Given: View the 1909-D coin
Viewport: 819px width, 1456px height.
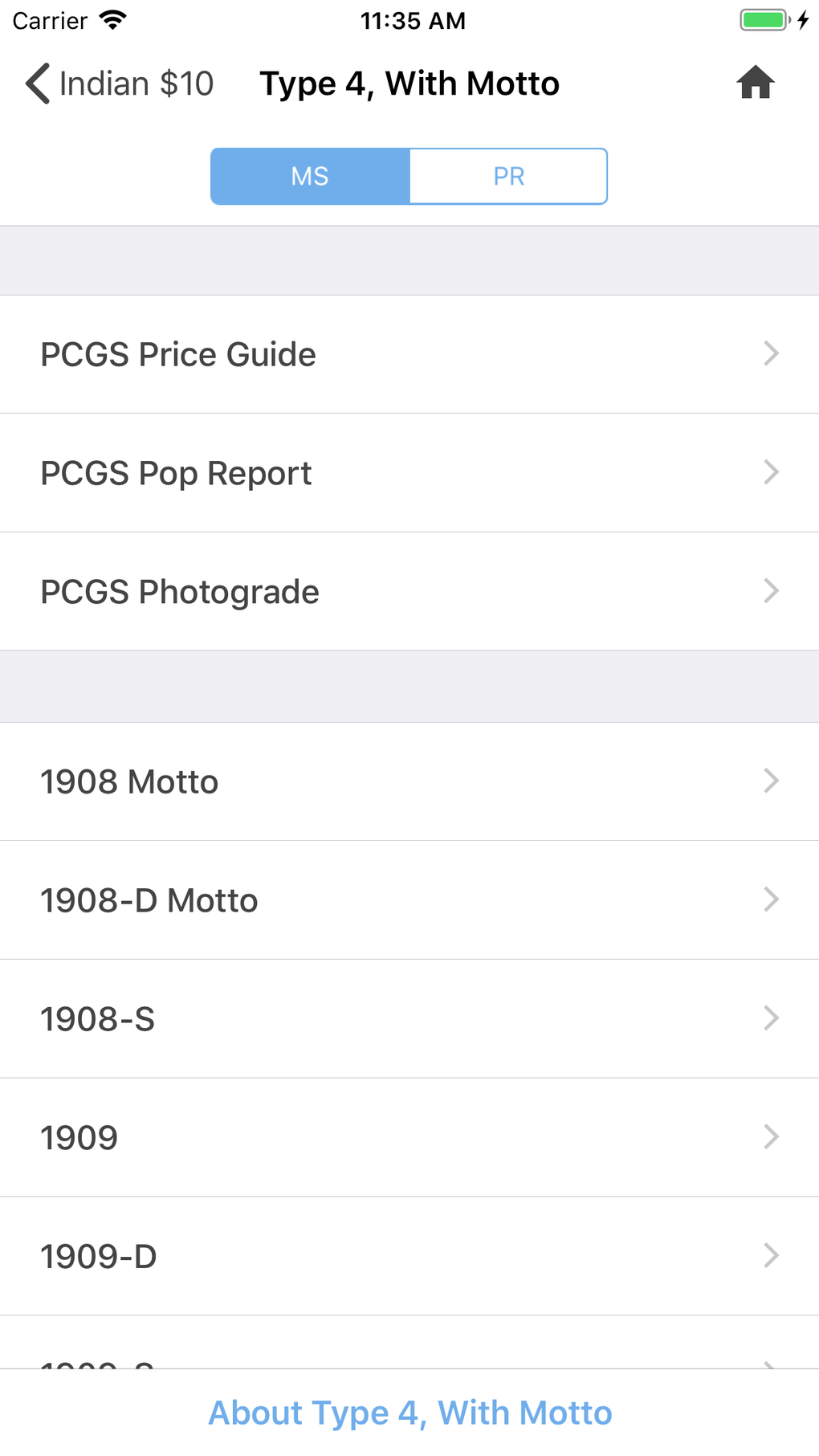Looking at the screenshot, I should click(409, 1257).
